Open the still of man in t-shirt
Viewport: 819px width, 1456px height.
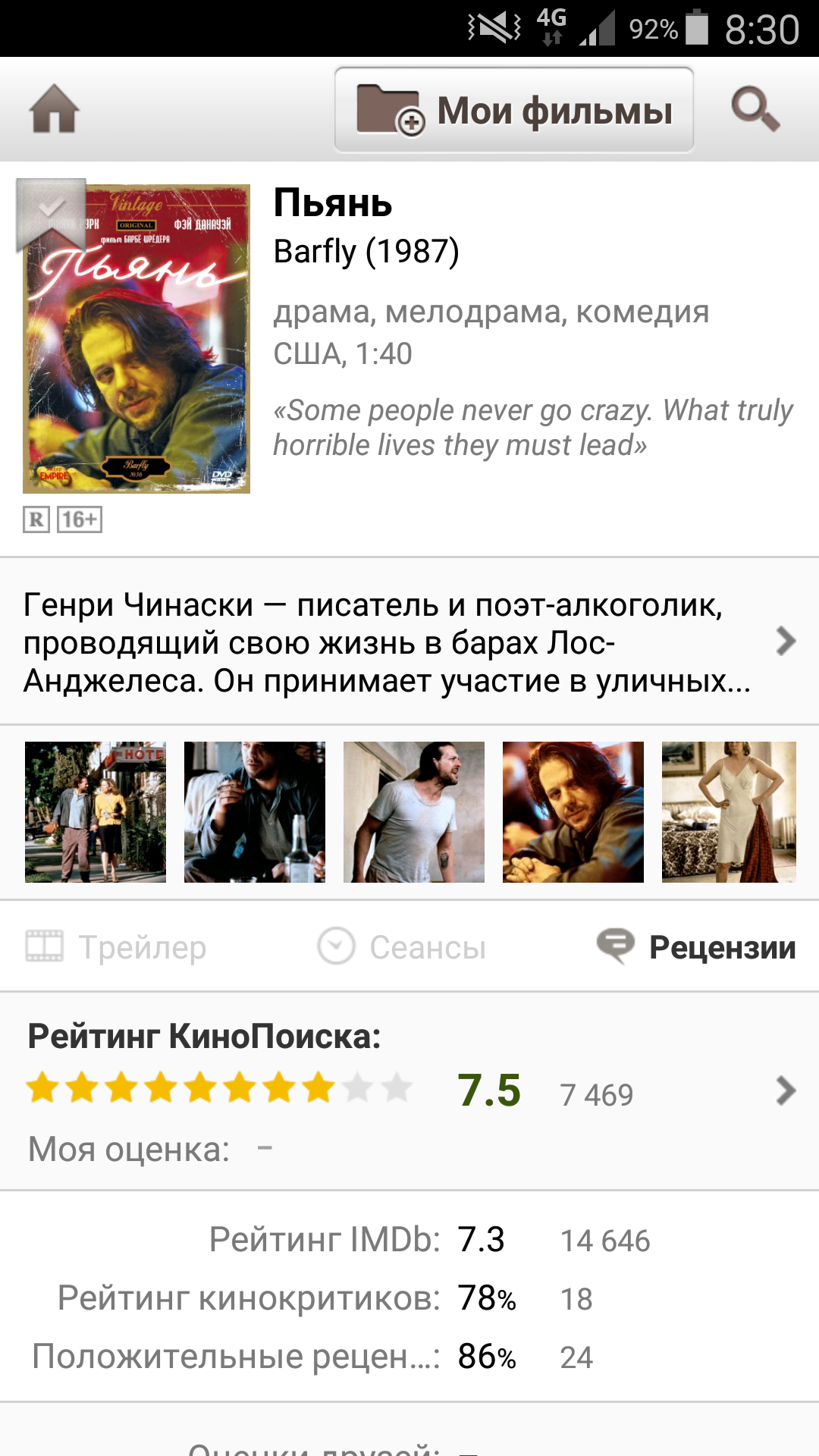(414, 811)
